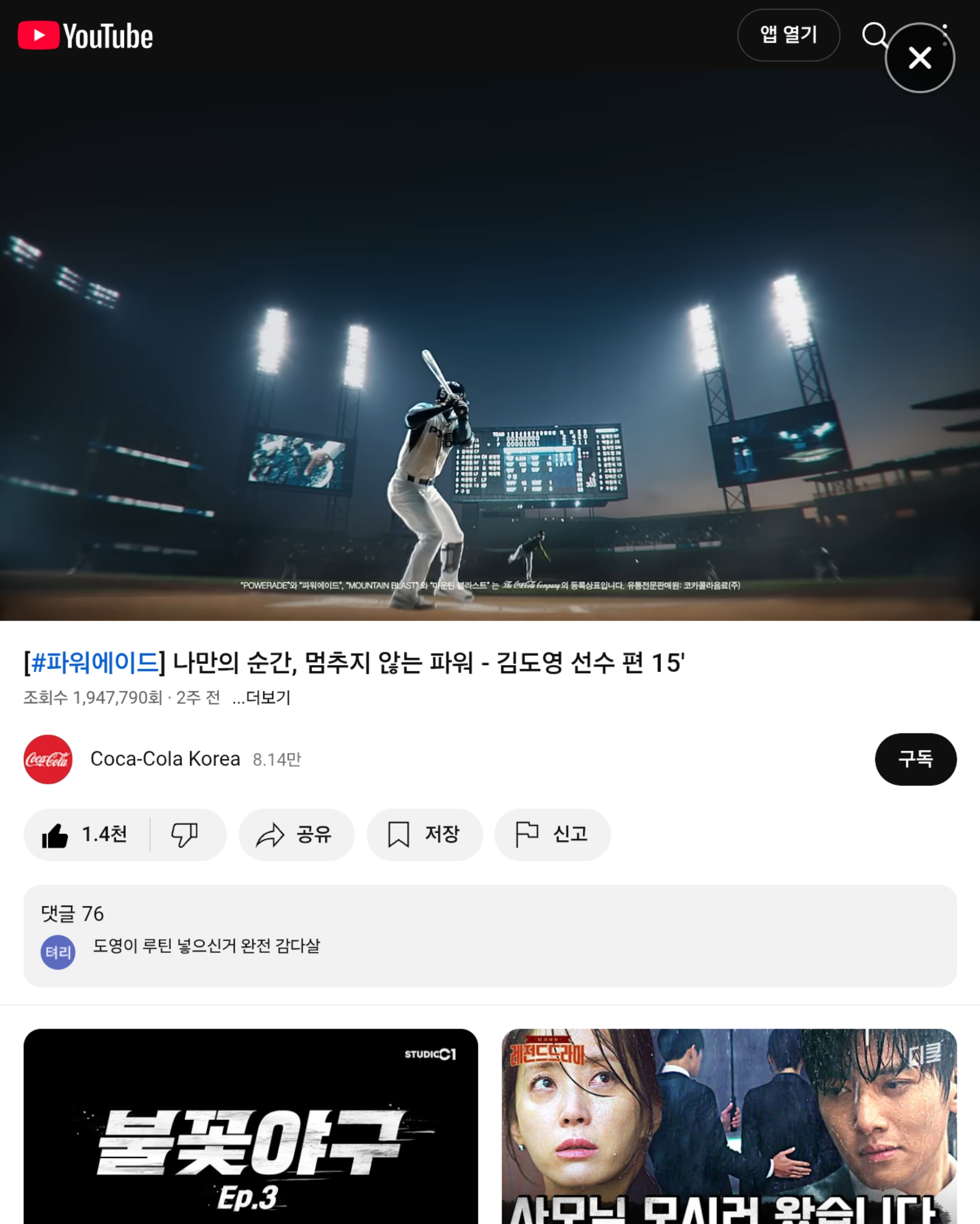Open the Coca-Cola Korea channel

coord(165,759)
